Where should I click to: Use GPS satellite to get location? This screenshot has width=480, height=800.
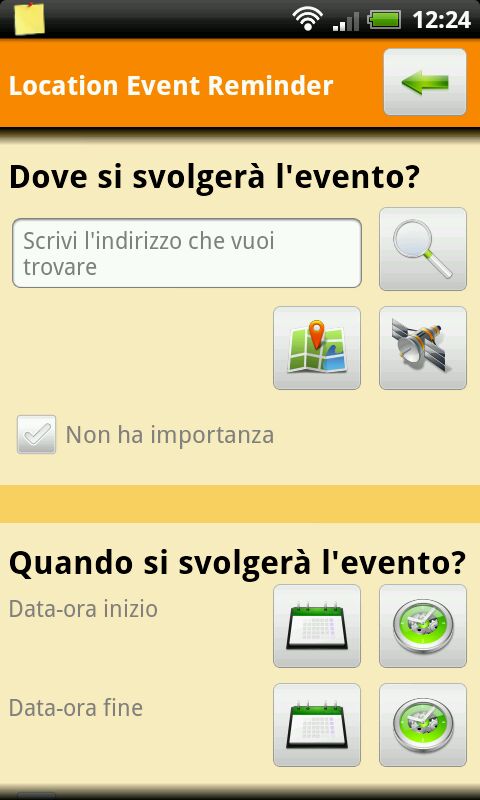(423, 348)
